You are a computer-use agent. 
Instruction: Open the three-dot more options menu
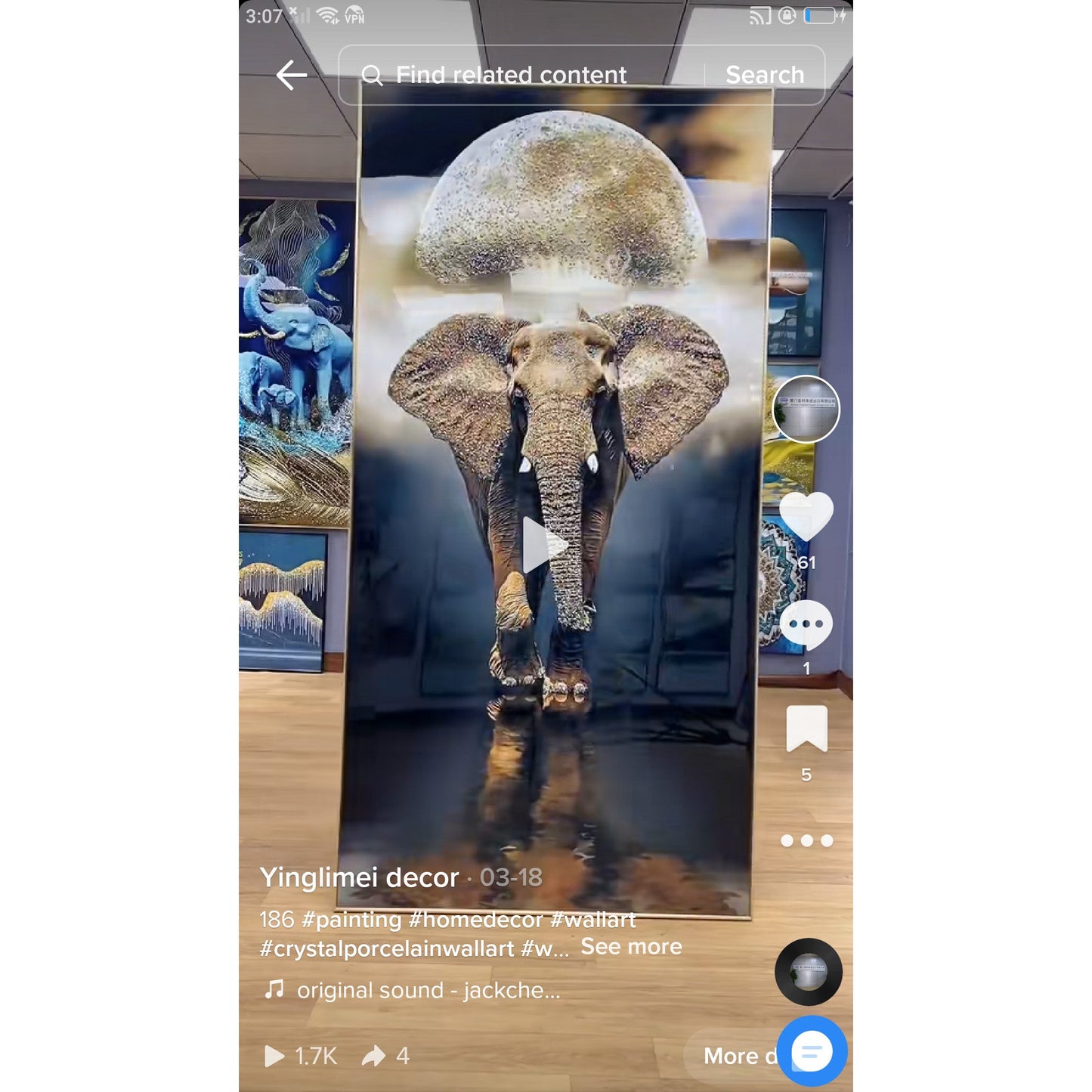(806, 840)
